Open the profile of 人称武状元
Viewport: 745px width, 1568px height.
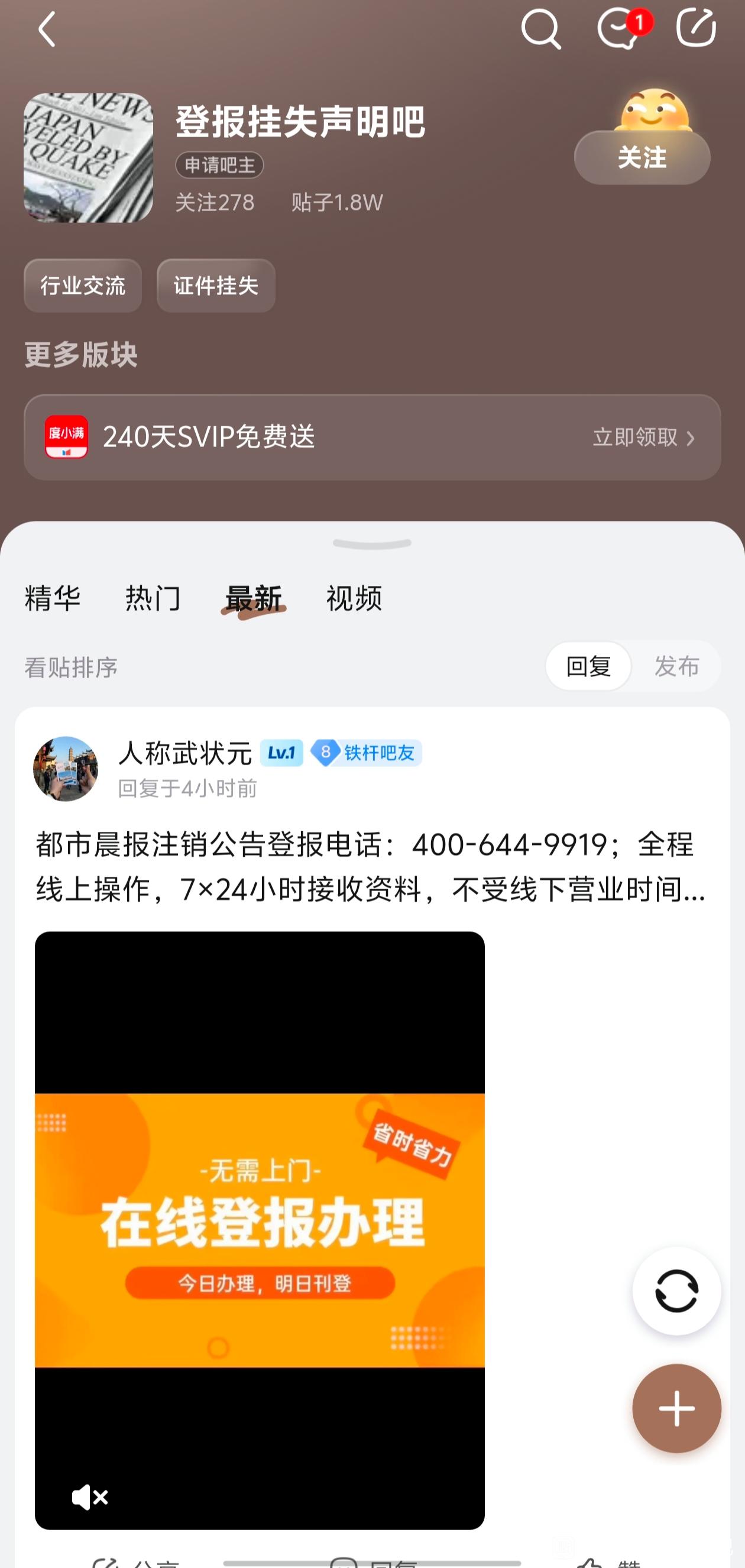[185, 753]
